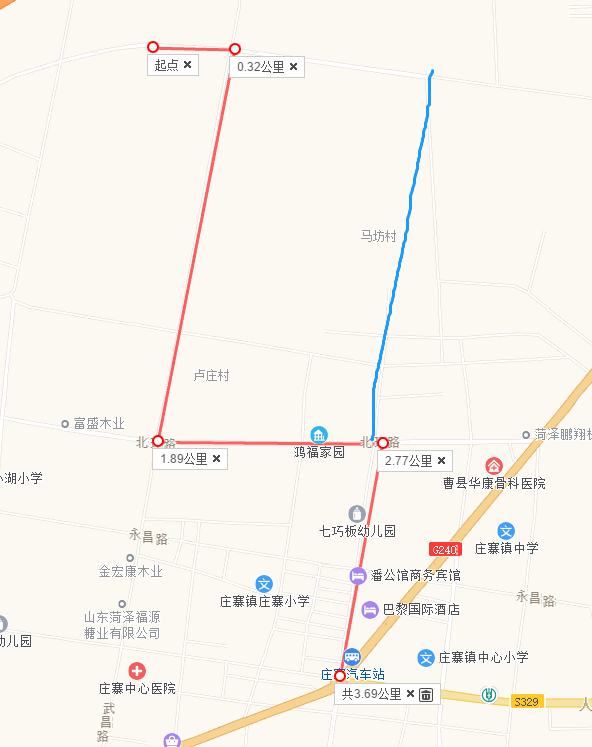Select the 七巧板幼儿园 marker

[x=357, y=514]
